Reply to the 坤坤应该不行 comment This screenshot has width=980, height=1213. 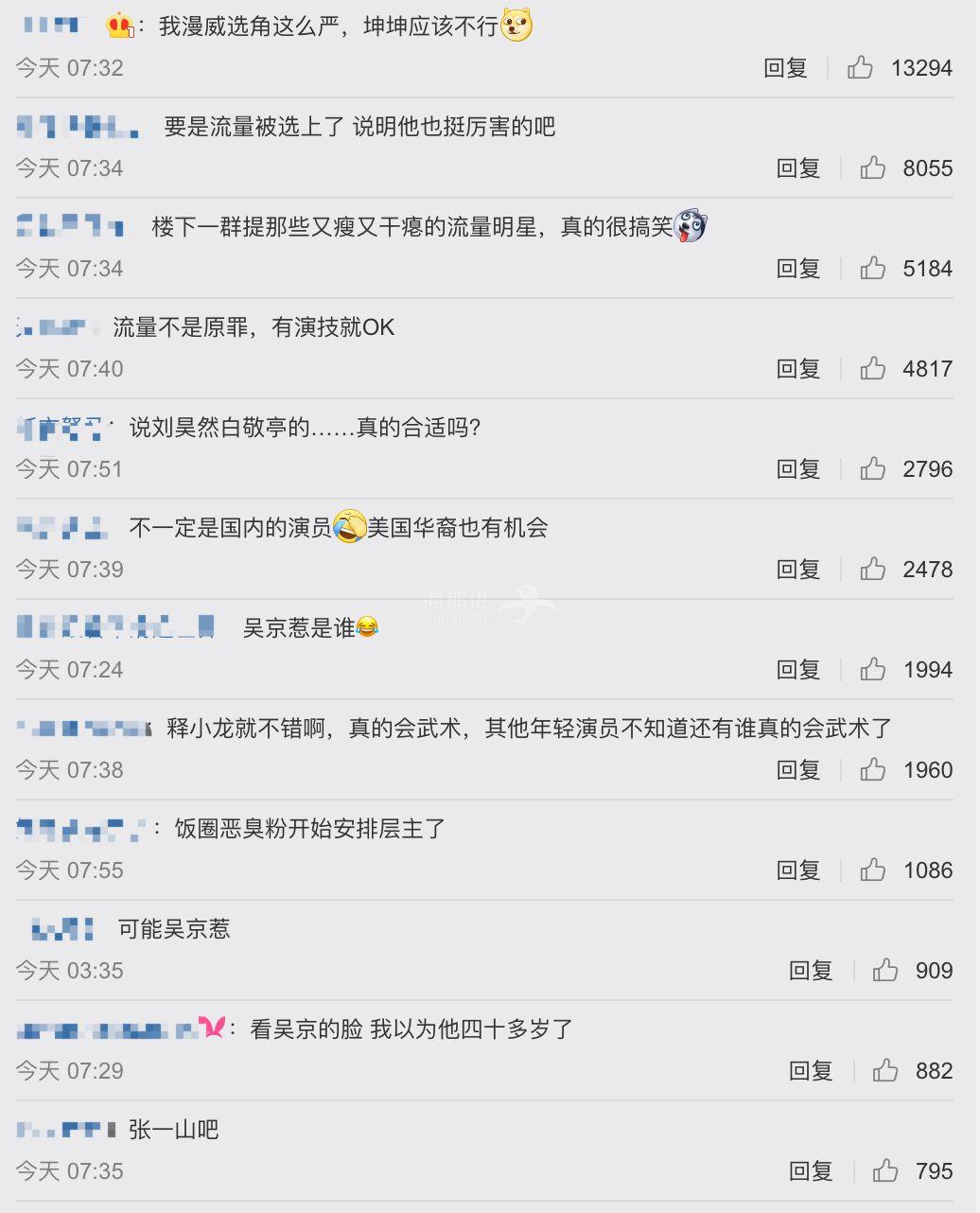point(785,68)
